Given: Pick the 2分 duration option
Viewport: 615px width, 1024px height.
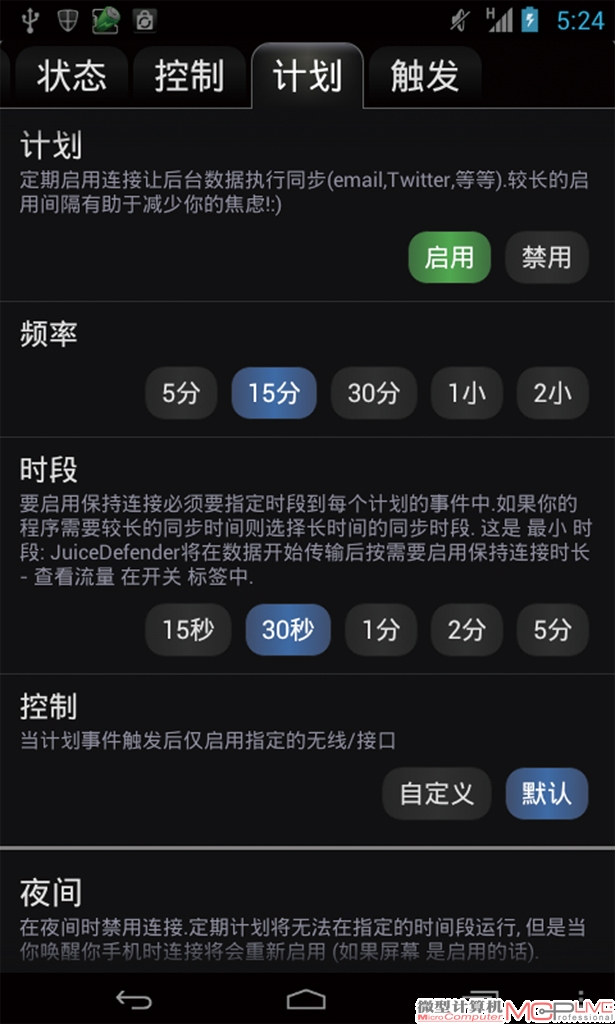Looking at the screenshot, I should (466, 630).
